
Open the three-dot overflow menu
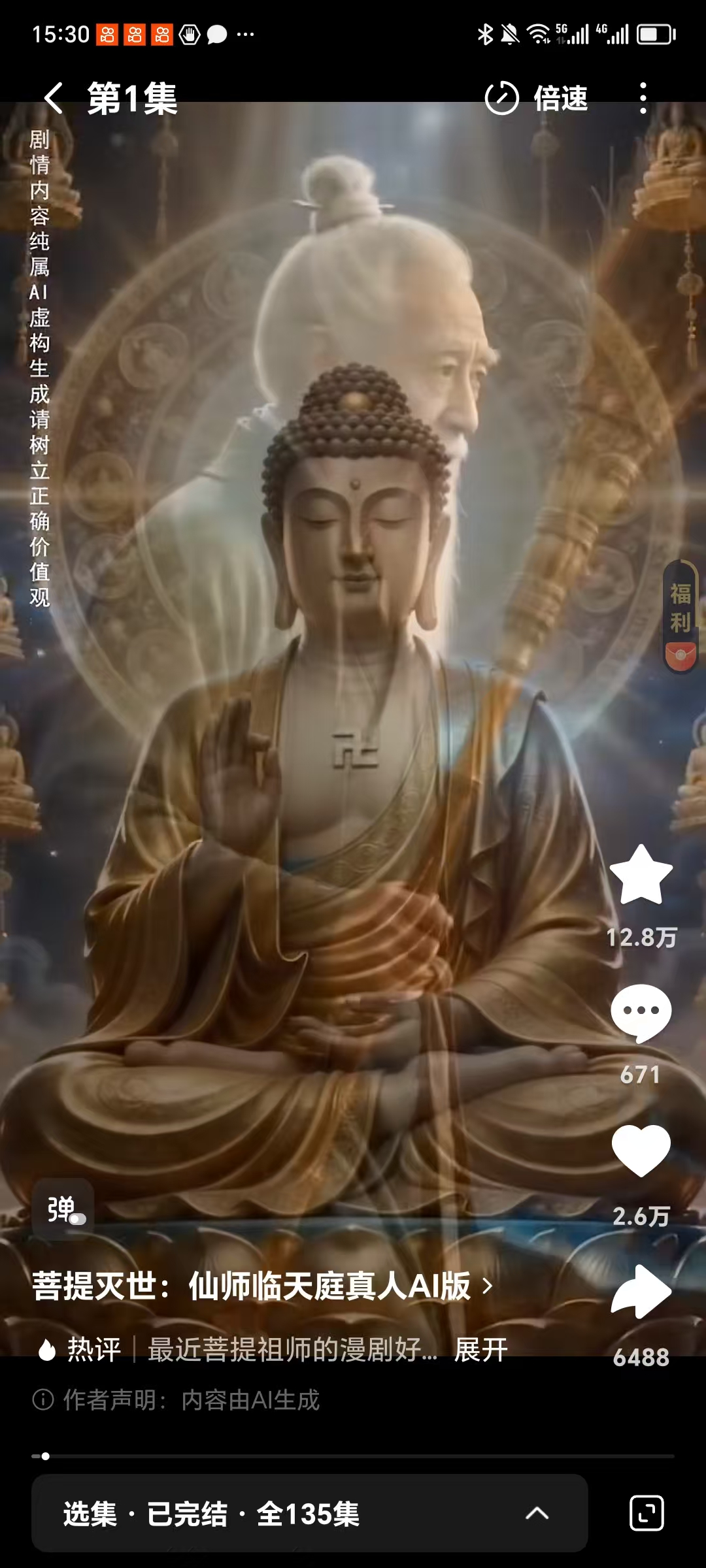[643, 99]
